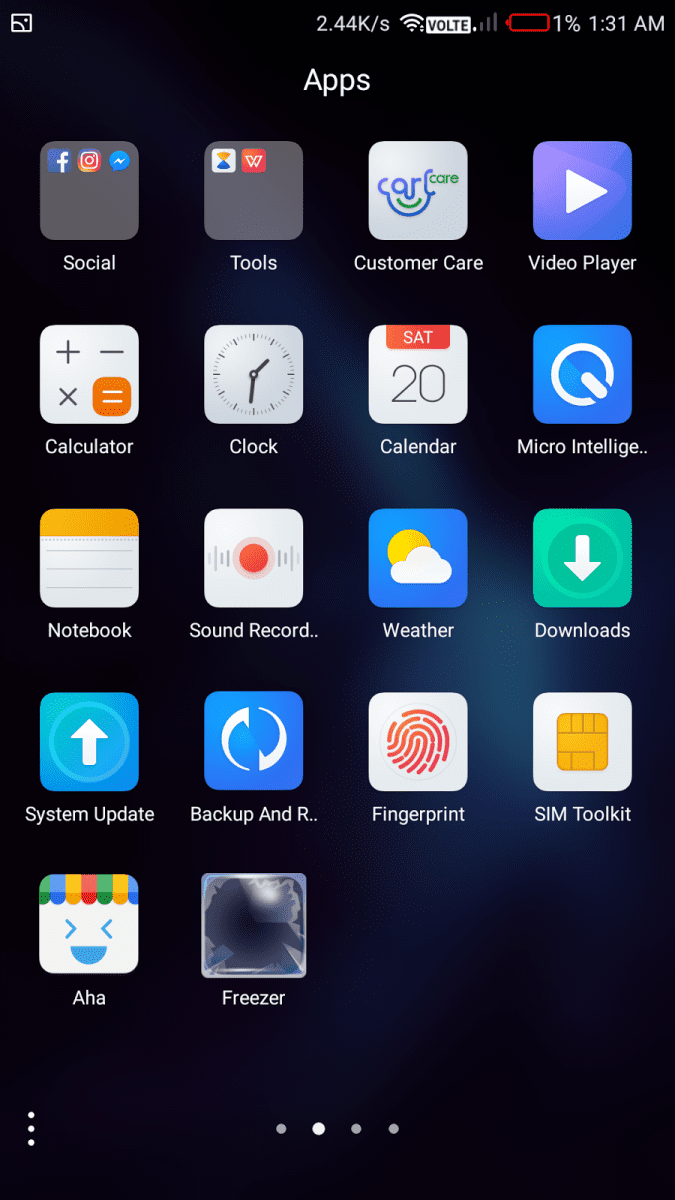Open the Clock app
The height and width of the screenshot is (1200, 675).
coord(253,375)
